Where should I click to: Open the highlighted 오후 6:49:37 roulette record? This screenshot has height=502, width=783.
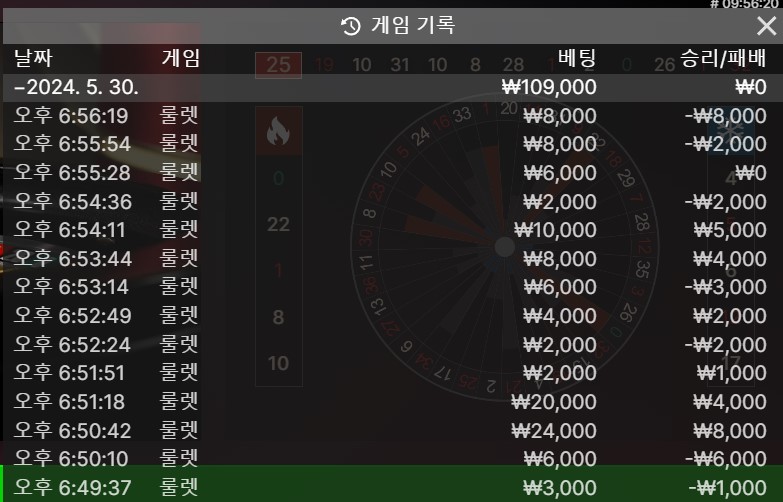(x=390, y=488)
